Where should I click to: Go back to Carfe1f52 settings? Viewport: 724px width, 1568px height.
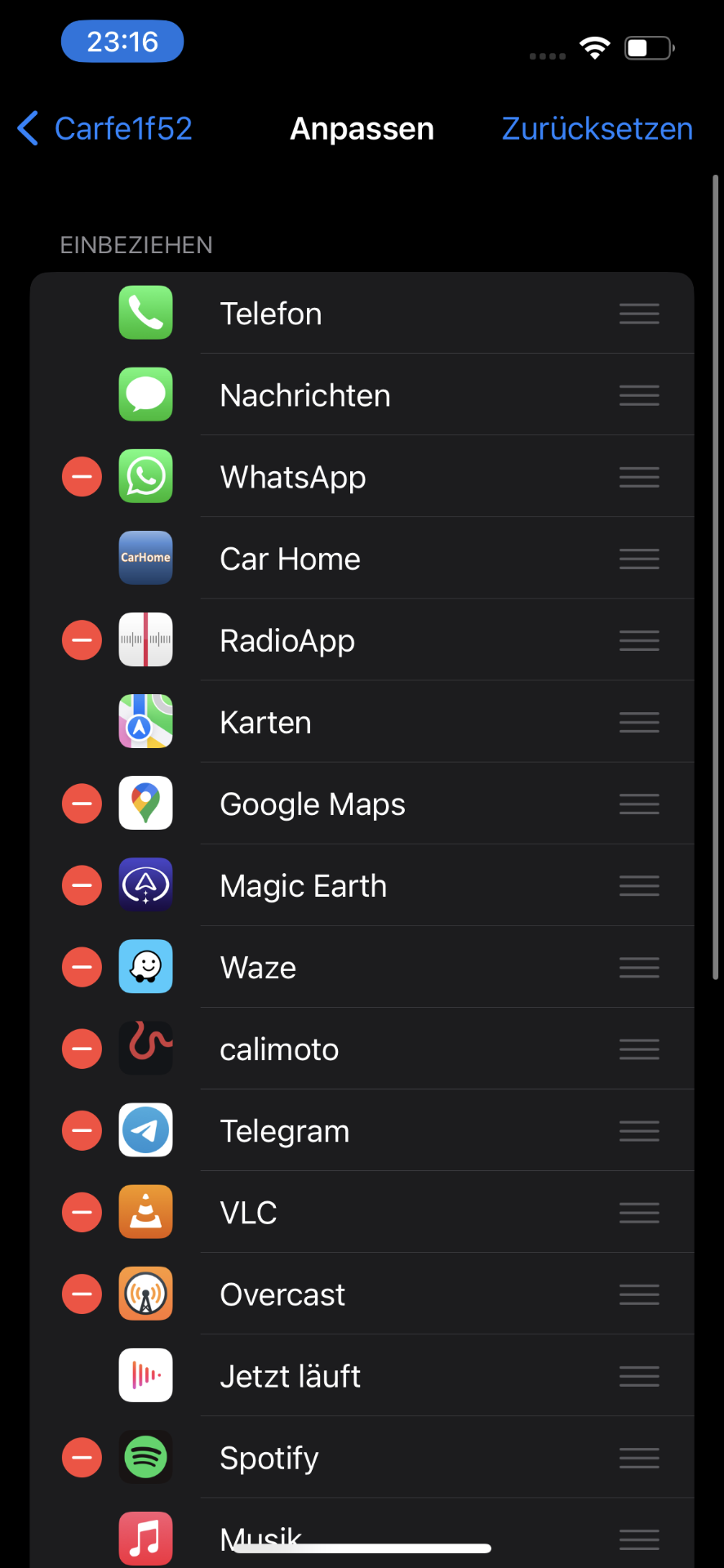[104, 129]
